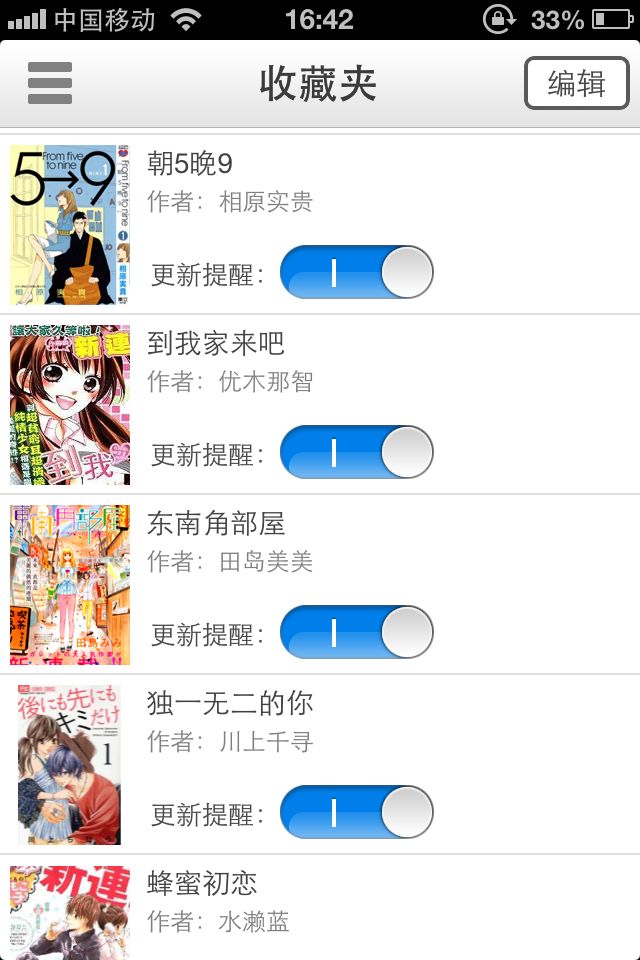The image size is (640, 960).
Task: Open the manga 东南角部屋
Action: coord(216,523)
